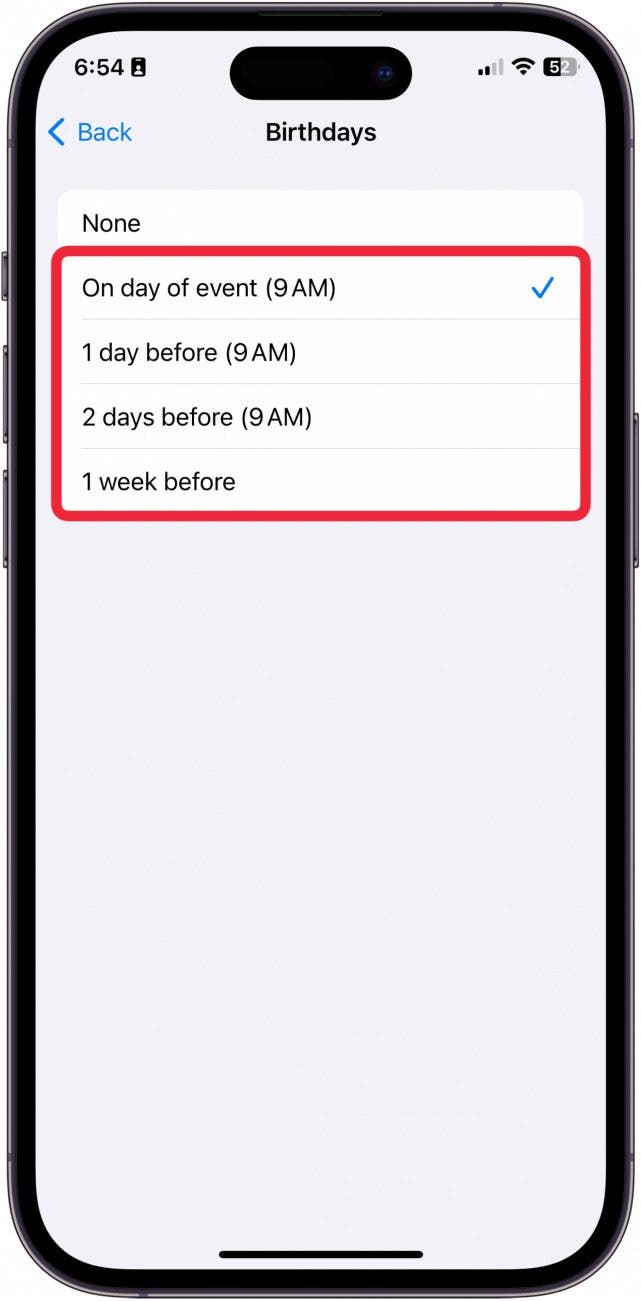Image resolution: width=642 pixels, height=1301 pixels.
Task: Set alert to 1 week before
Action: click(x=320, y=481)
